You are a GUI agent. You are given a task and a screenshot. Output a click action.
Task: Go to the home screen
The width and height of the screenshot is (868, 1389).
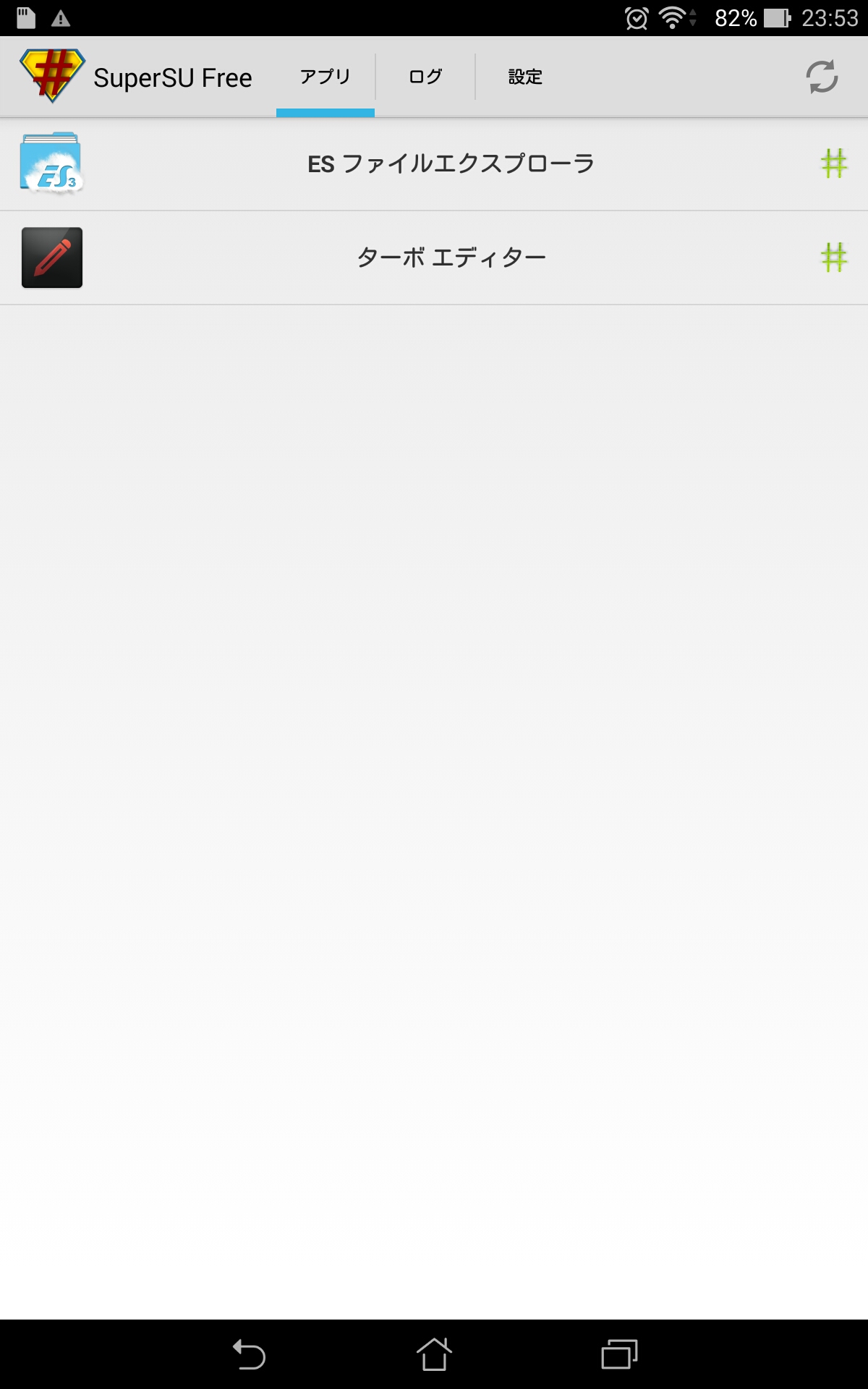[434, 1354]
